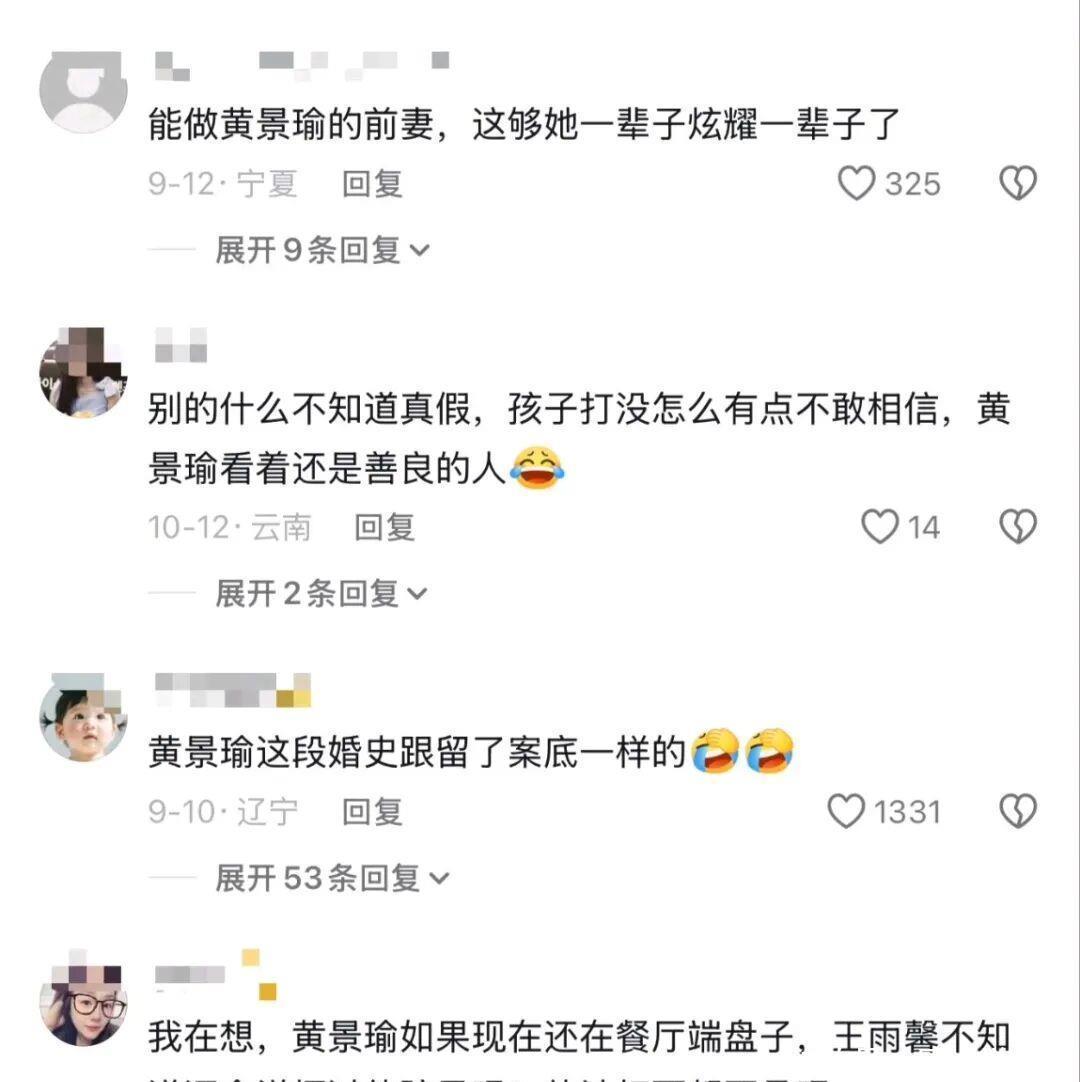Viewport: 1080px width, 1082px height.
Task: Reply to the 9-12 宁夏 comment
Action: pyautogui.click(x=372, y=184)
